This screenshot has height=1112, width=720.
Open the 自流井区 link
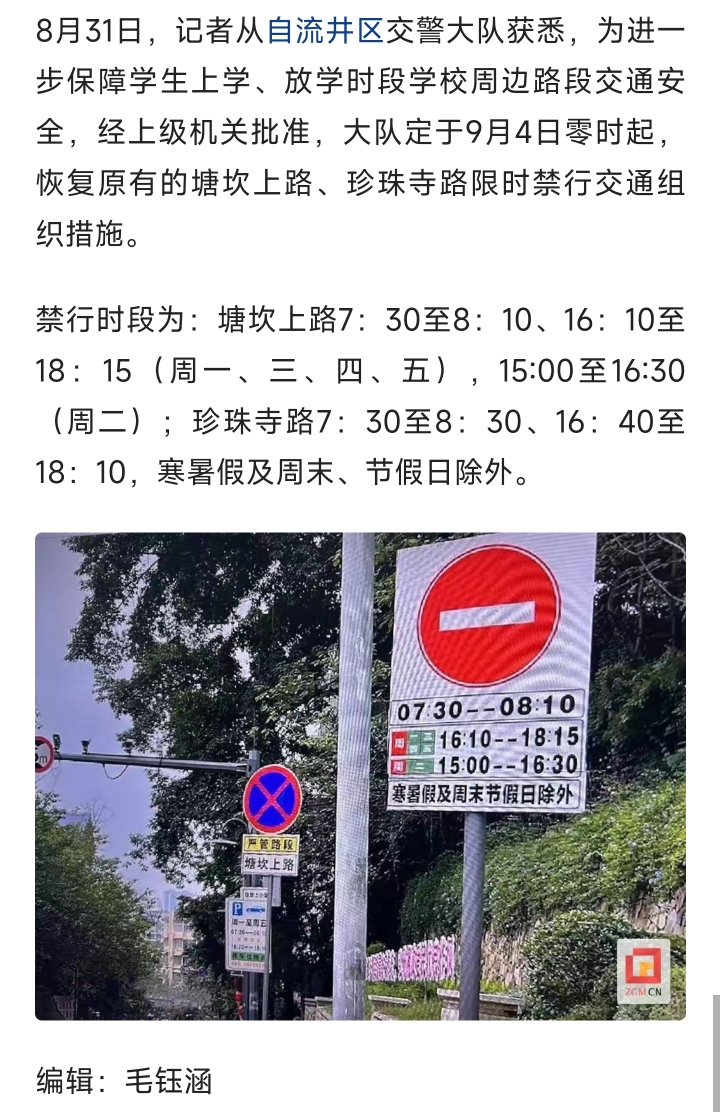click(x=325, y=31)
